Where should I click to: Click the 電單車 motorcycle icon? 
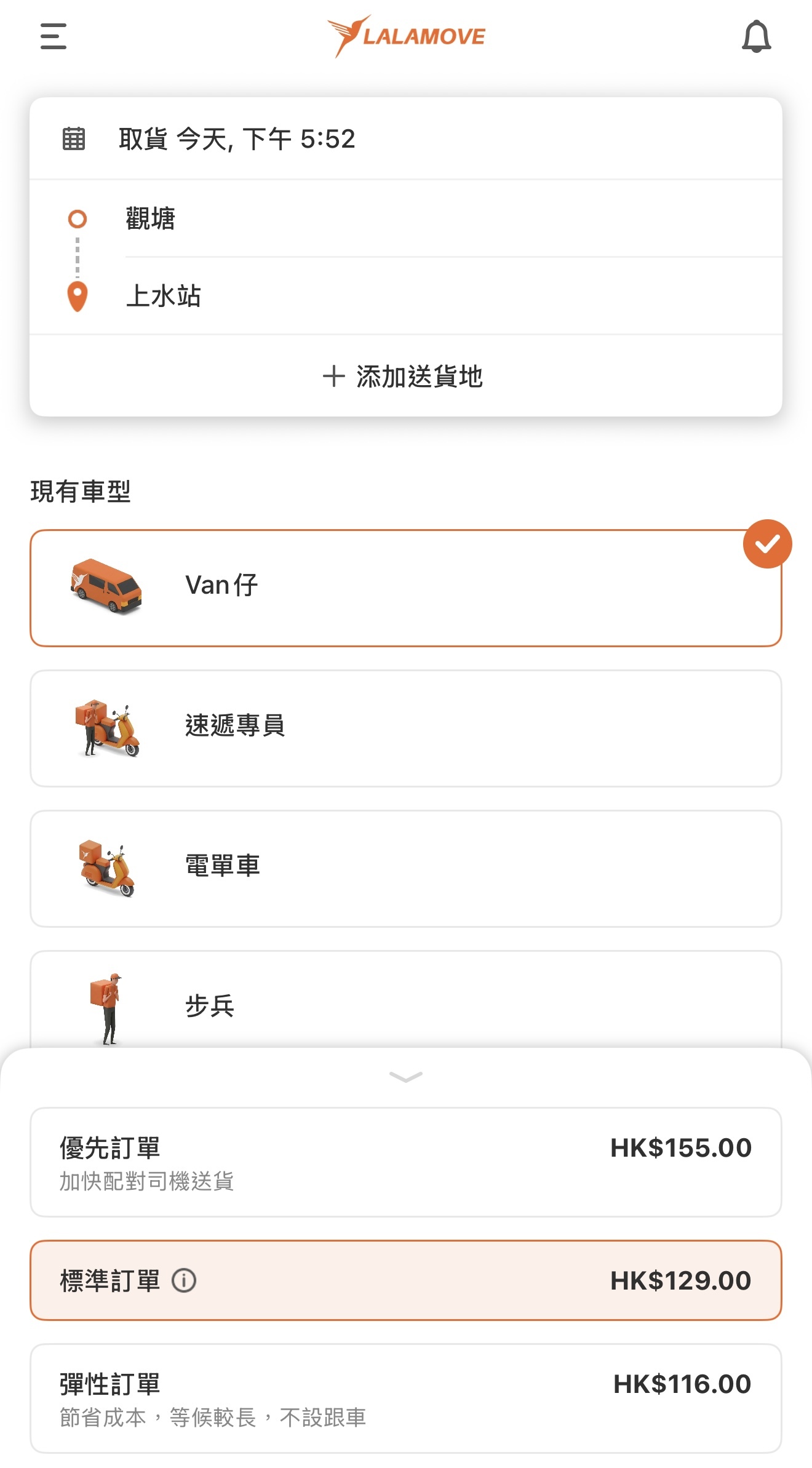(106, 868)
